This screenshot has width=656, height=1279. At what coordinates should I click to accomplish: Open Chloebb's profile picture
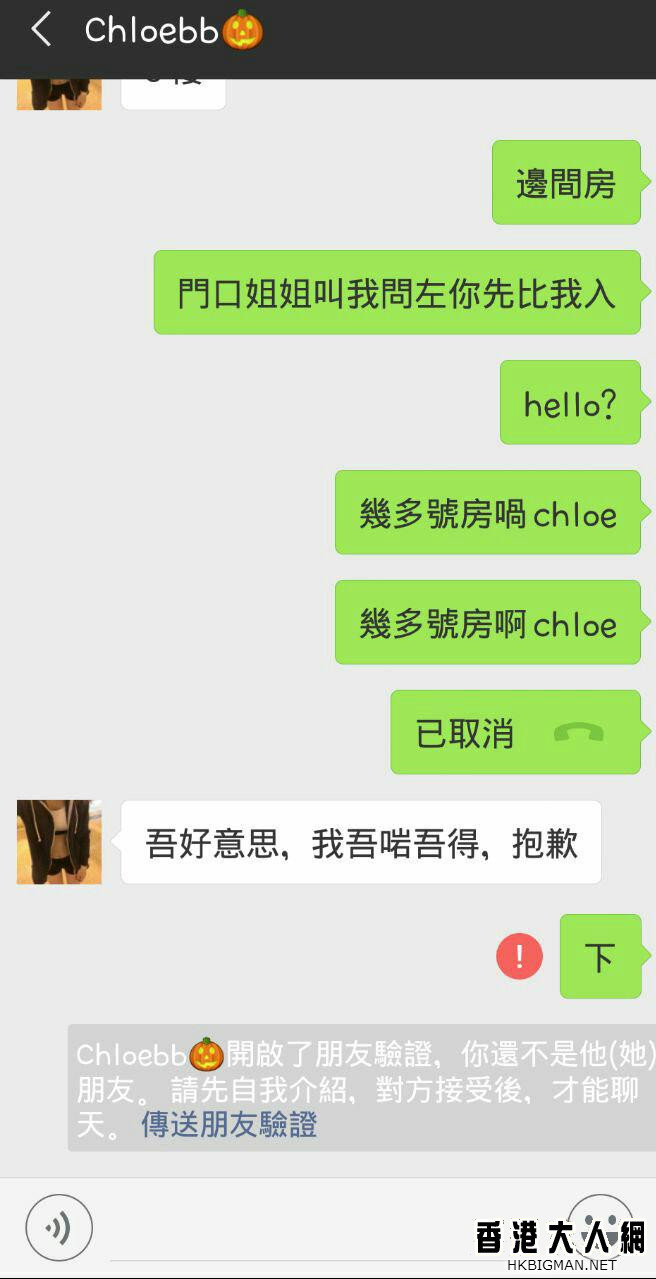(59, 841)
